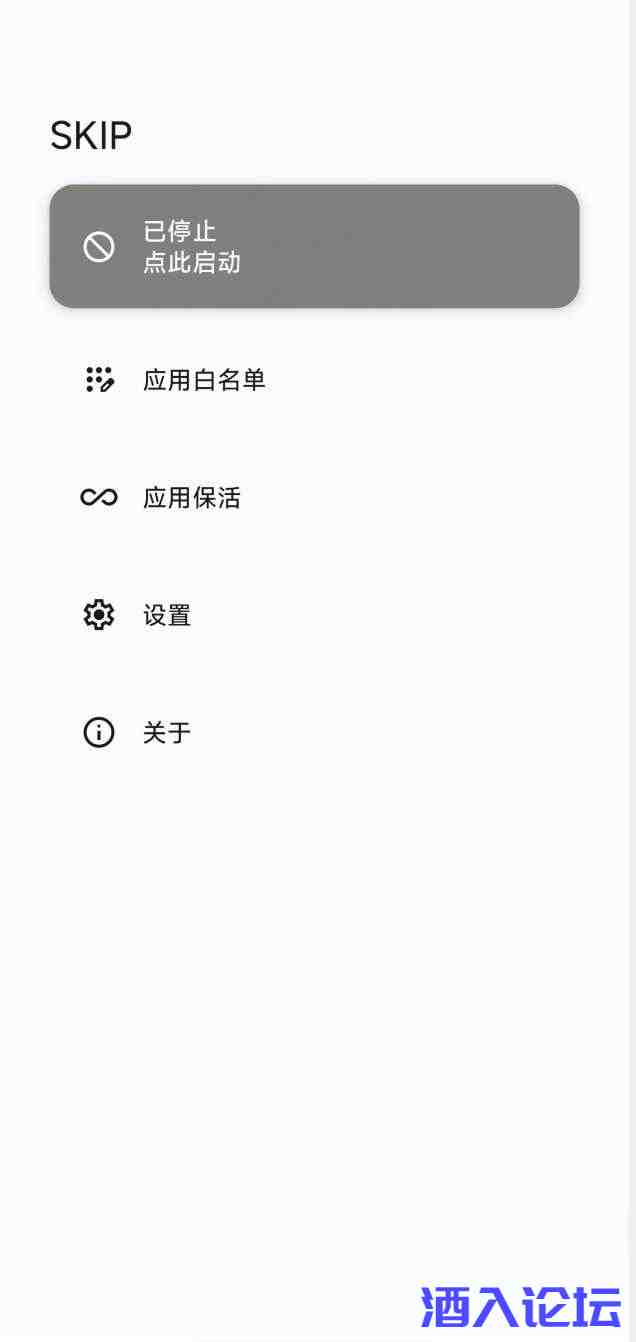Open 设置 (settings)
636x1342 pixels.
tap(167, 615)
